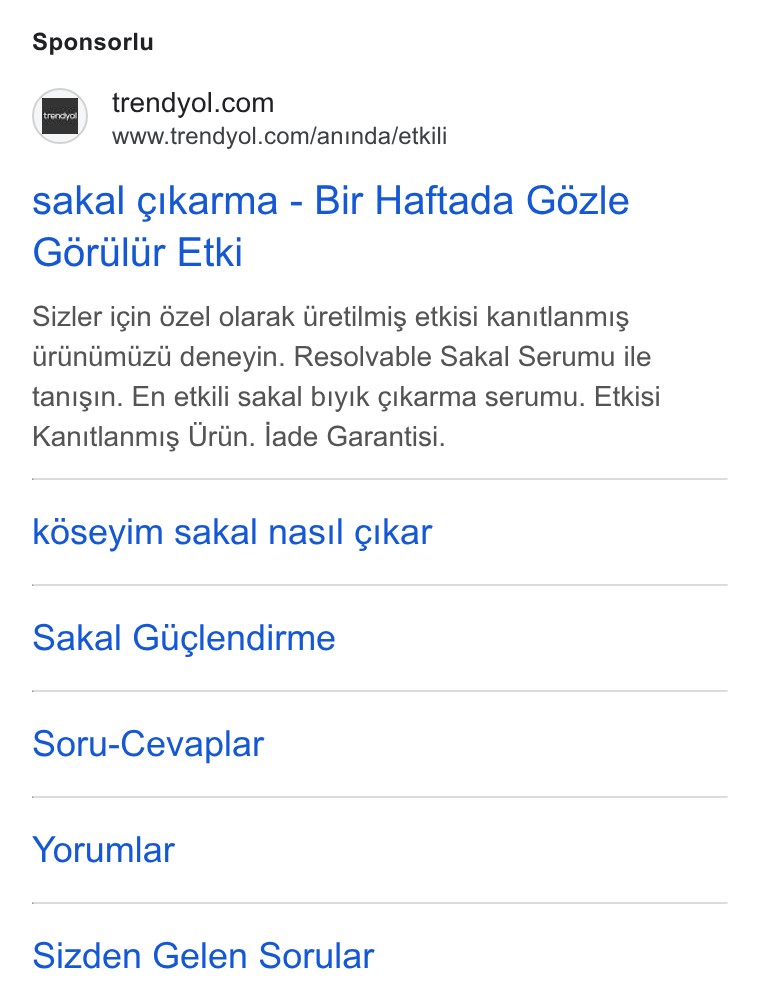Open the ad headline 'sakal çıkarma - Bir Haftada'
760x1008 pixels.
330,226
